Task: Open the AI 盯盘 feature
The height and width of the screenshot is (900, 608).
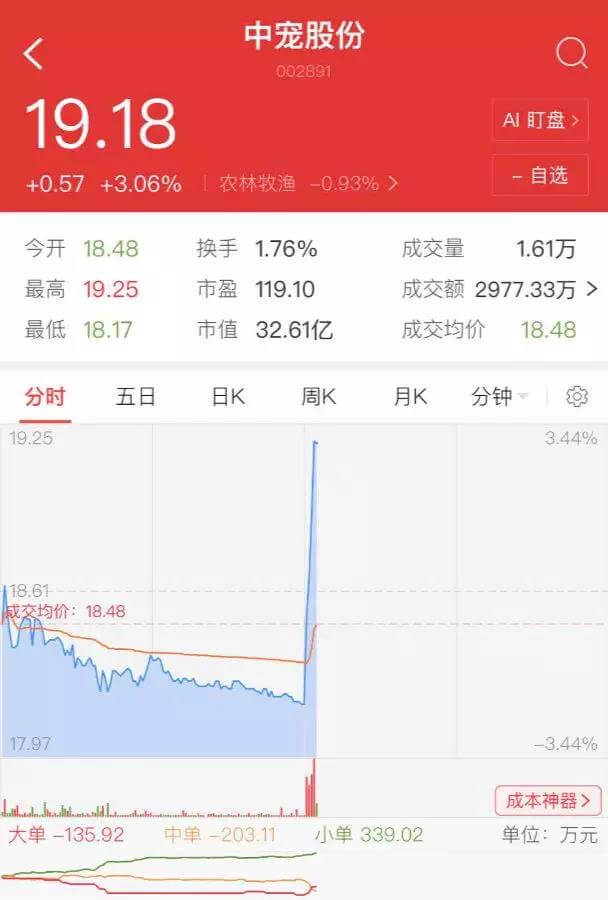Action: point(540,120)
